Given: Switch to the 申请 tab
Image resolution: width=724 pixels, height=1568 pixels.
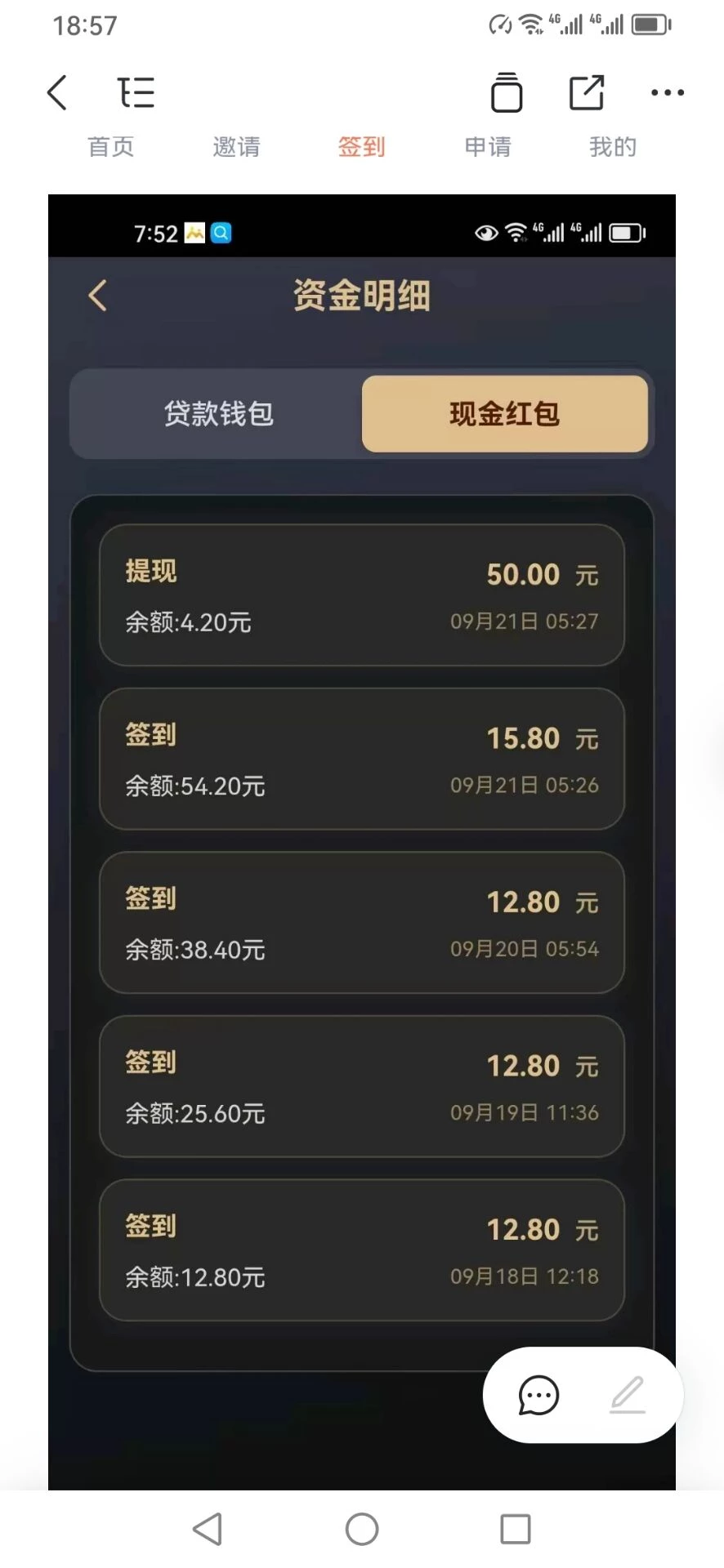Looking at the screenshot, I should [x=488, y=147].
